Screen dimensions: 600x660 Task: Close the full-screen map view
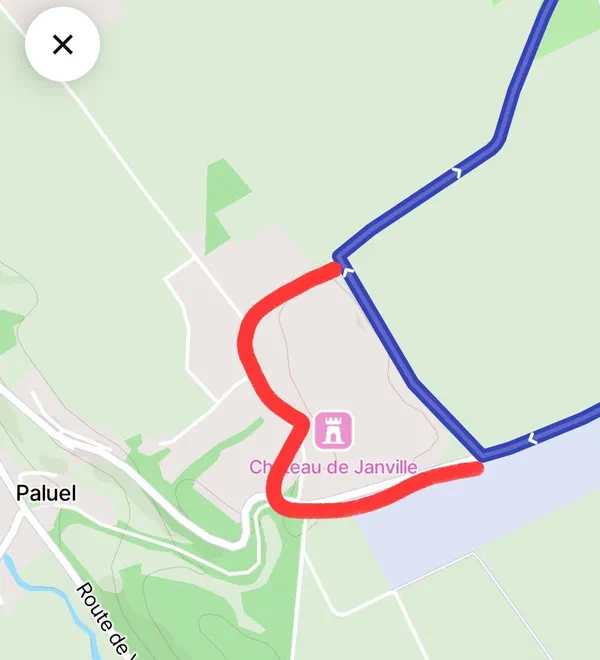point(62,45)
